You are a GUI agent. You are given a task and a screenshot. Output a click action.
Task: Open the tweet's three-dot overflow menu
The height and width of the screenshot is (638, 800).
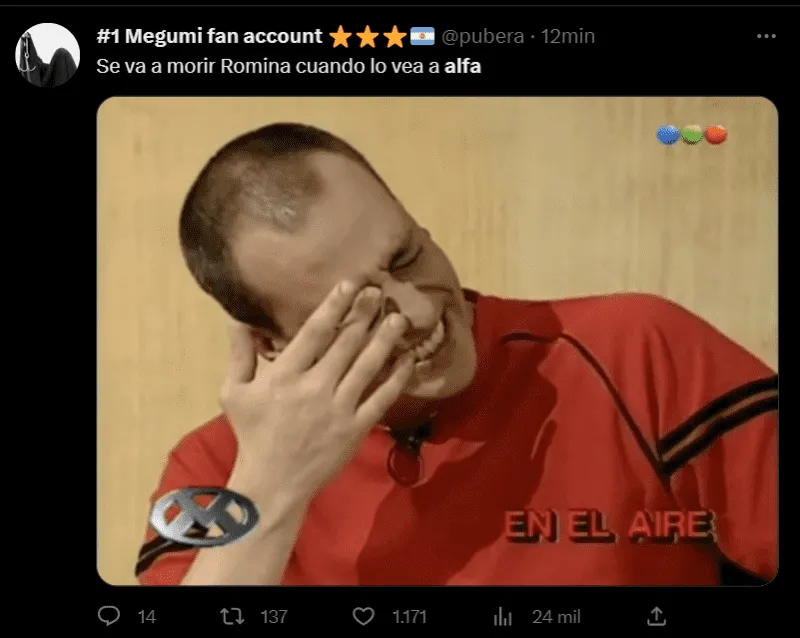pos(766,36)
